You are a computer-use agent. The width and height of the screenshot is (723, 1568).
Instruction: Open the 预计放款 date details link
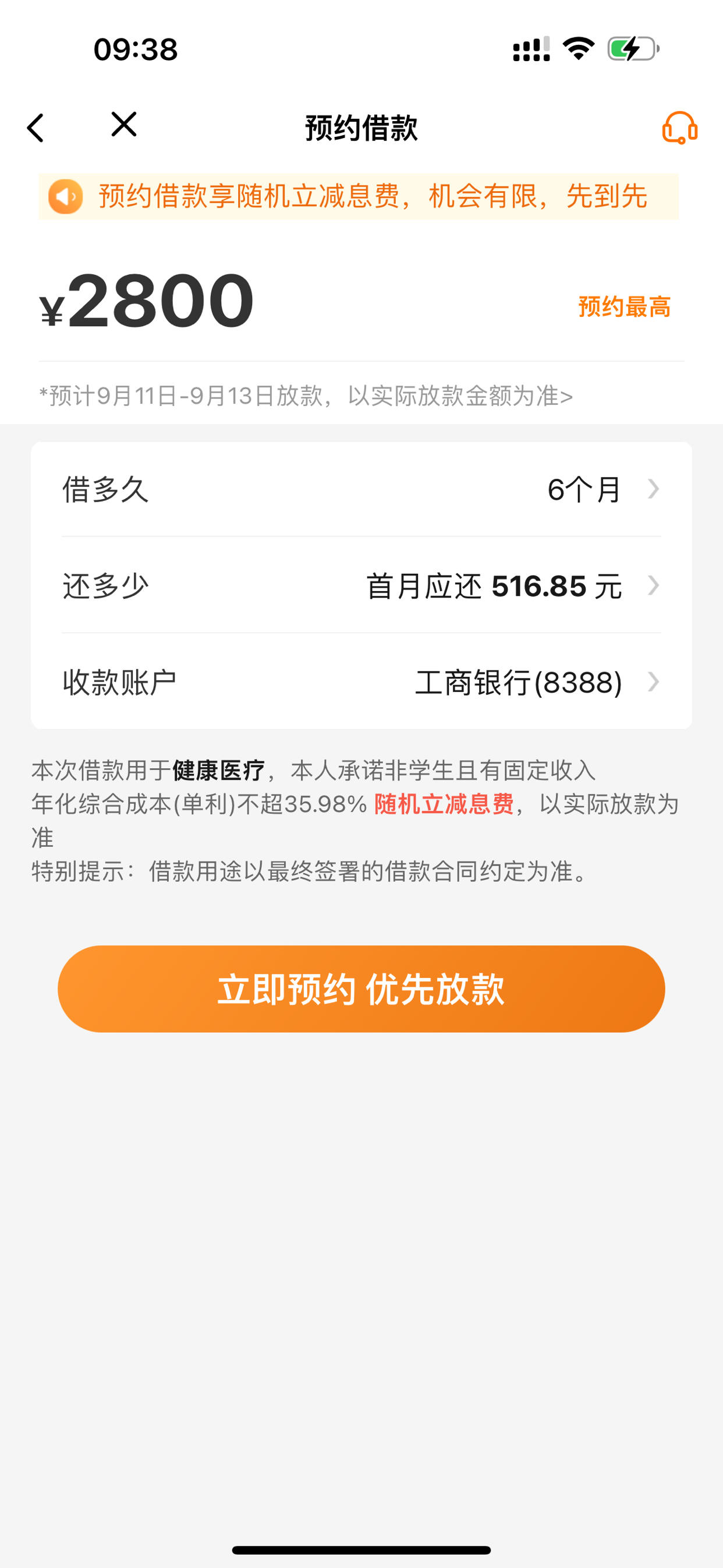[306, 396]
